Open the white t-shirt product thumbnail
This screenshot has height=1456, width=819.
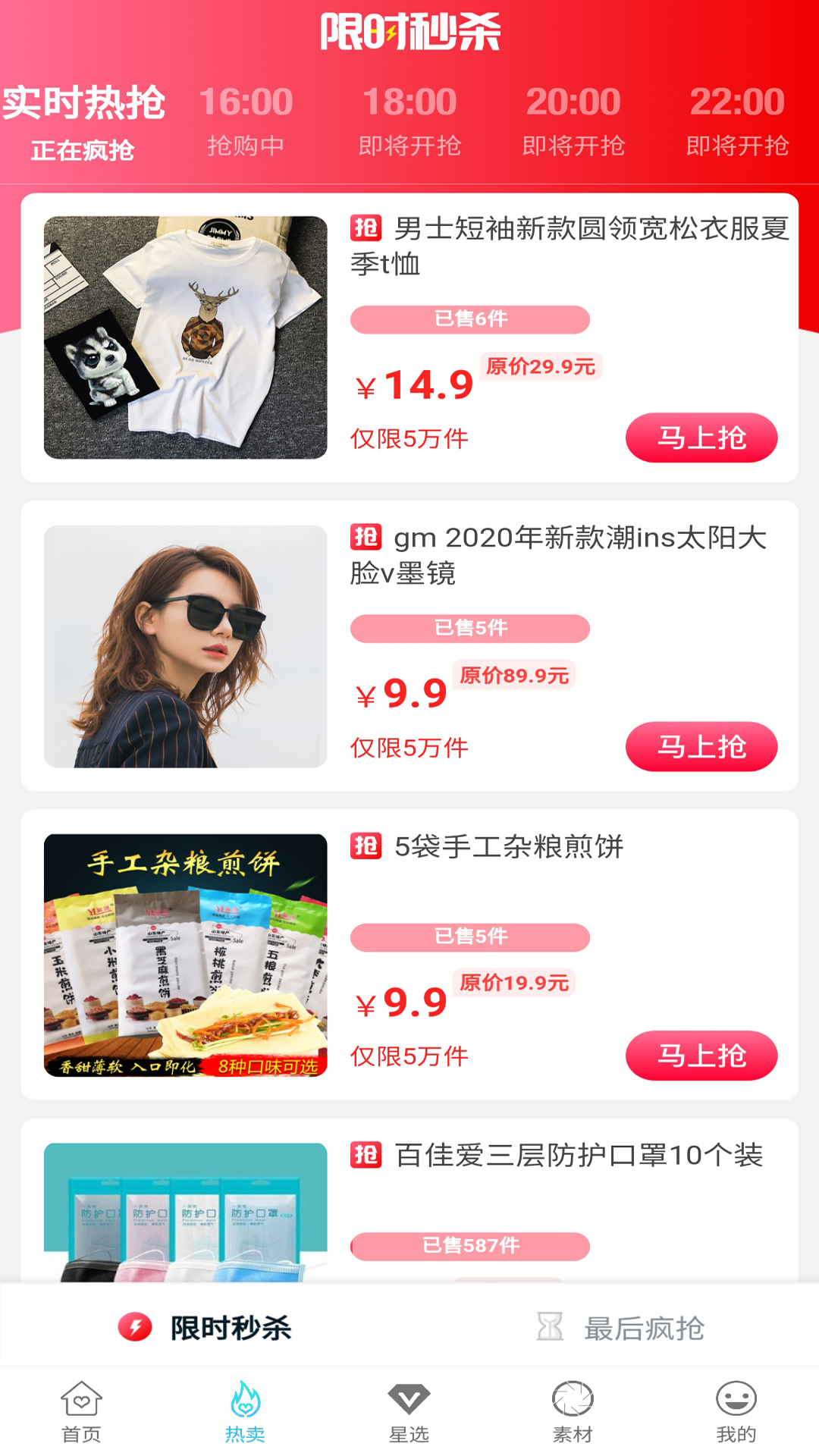pyautogui.click(x=185, y=338)
